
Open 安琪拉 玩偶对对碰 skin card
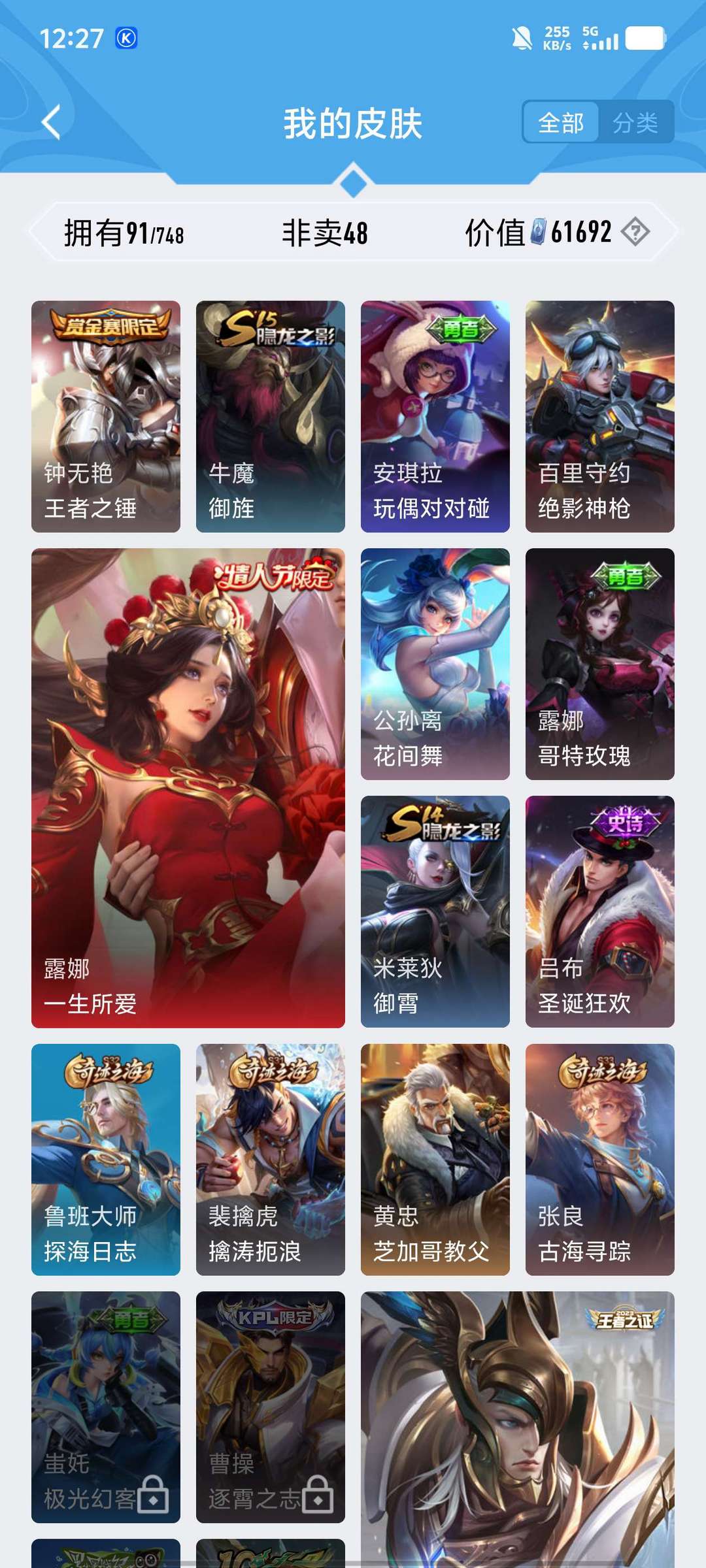(435, 416)
